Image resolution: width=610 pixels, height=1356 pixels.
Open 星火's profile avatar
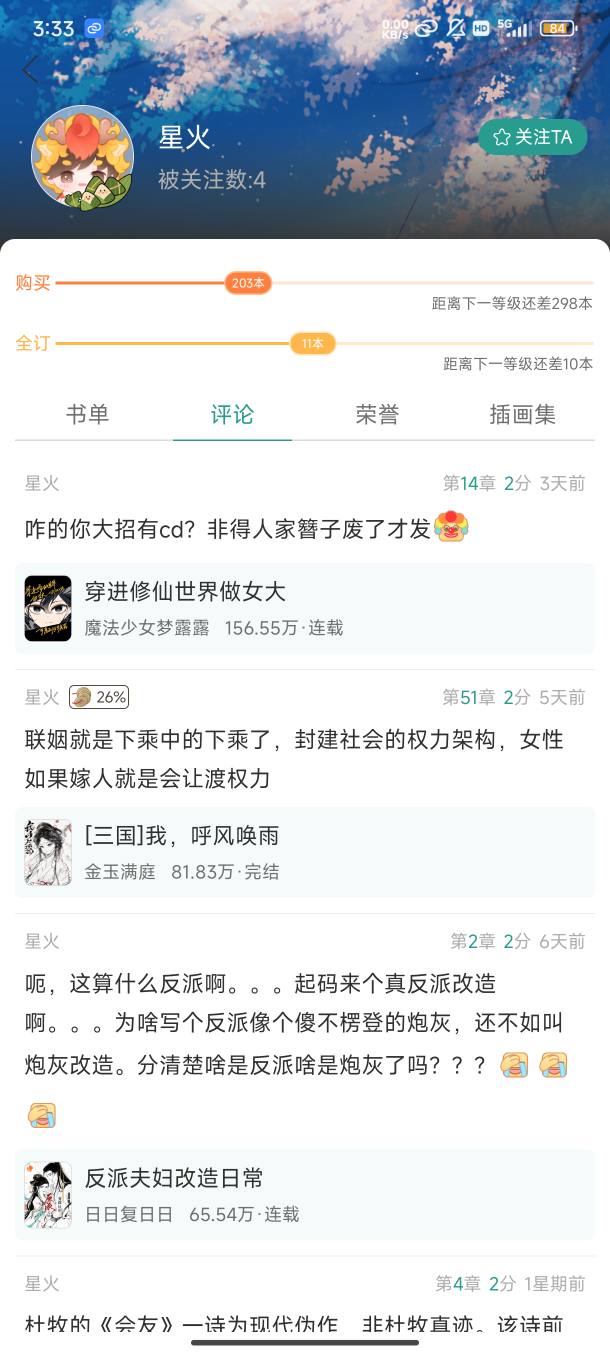[x=83, y=156]
